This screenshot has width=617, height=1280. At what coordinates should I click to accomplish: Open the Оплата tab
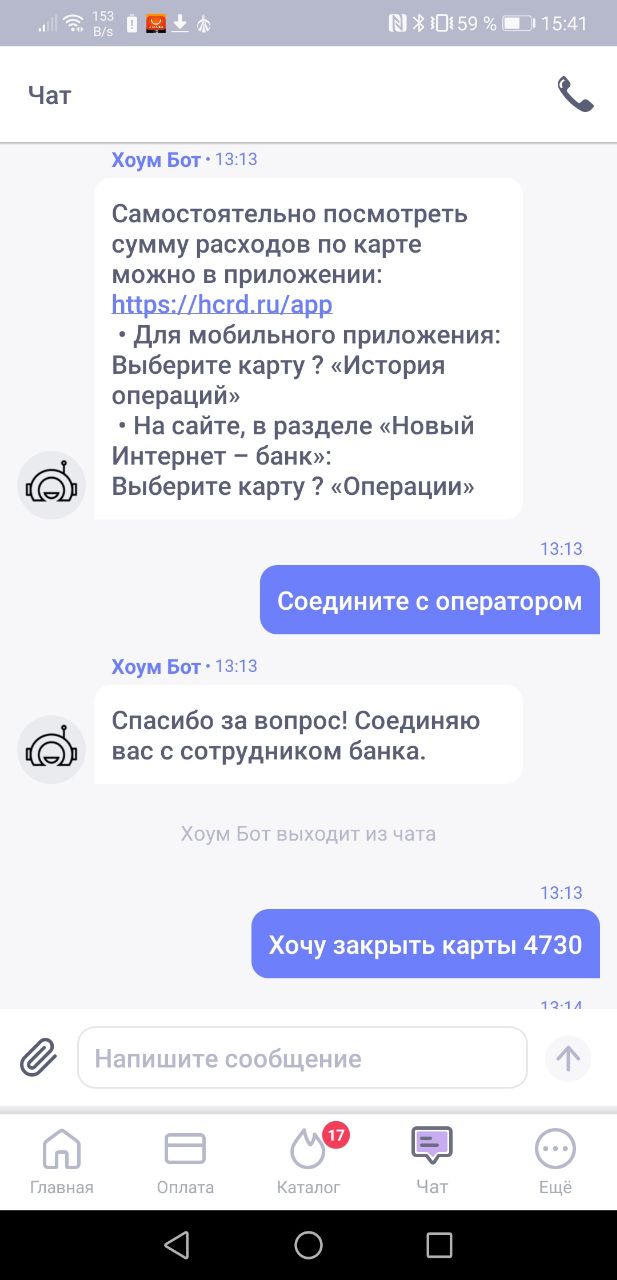tap(185, 1161)
